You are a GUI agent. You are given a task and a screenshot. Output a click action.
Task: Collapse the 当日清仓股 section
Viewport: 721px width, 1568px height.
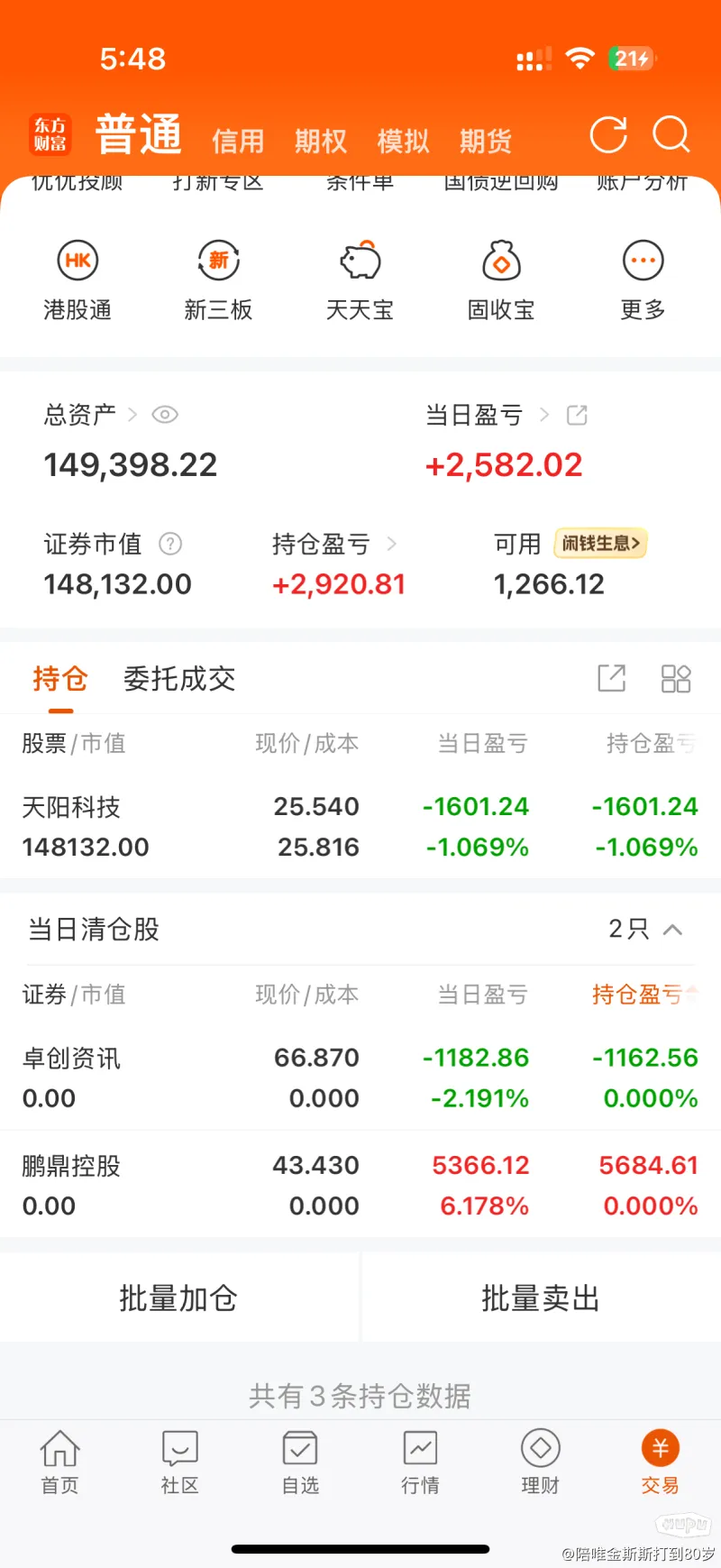tap(672, 930)
